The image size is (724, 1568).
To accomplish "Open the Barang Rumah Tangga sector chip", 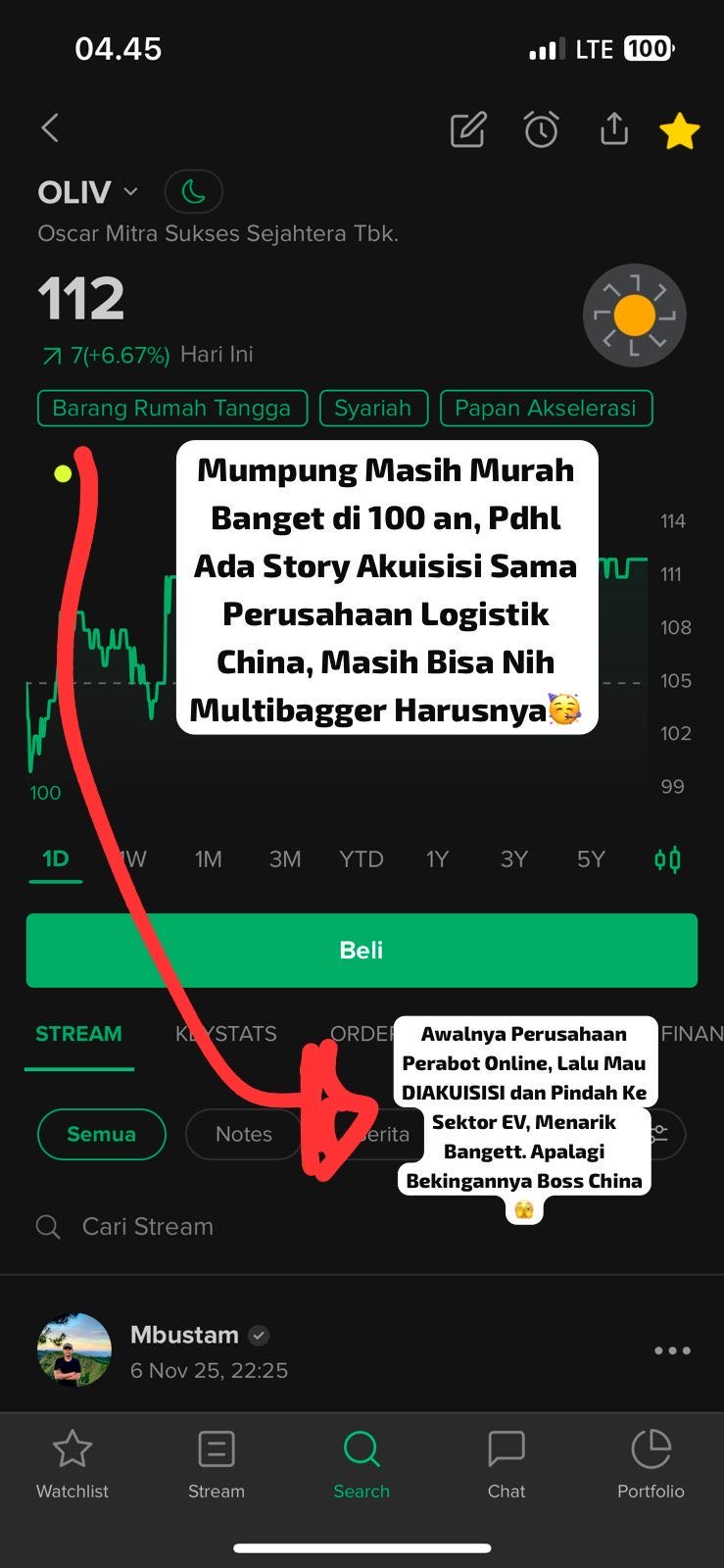I will [x=171, y=409].
